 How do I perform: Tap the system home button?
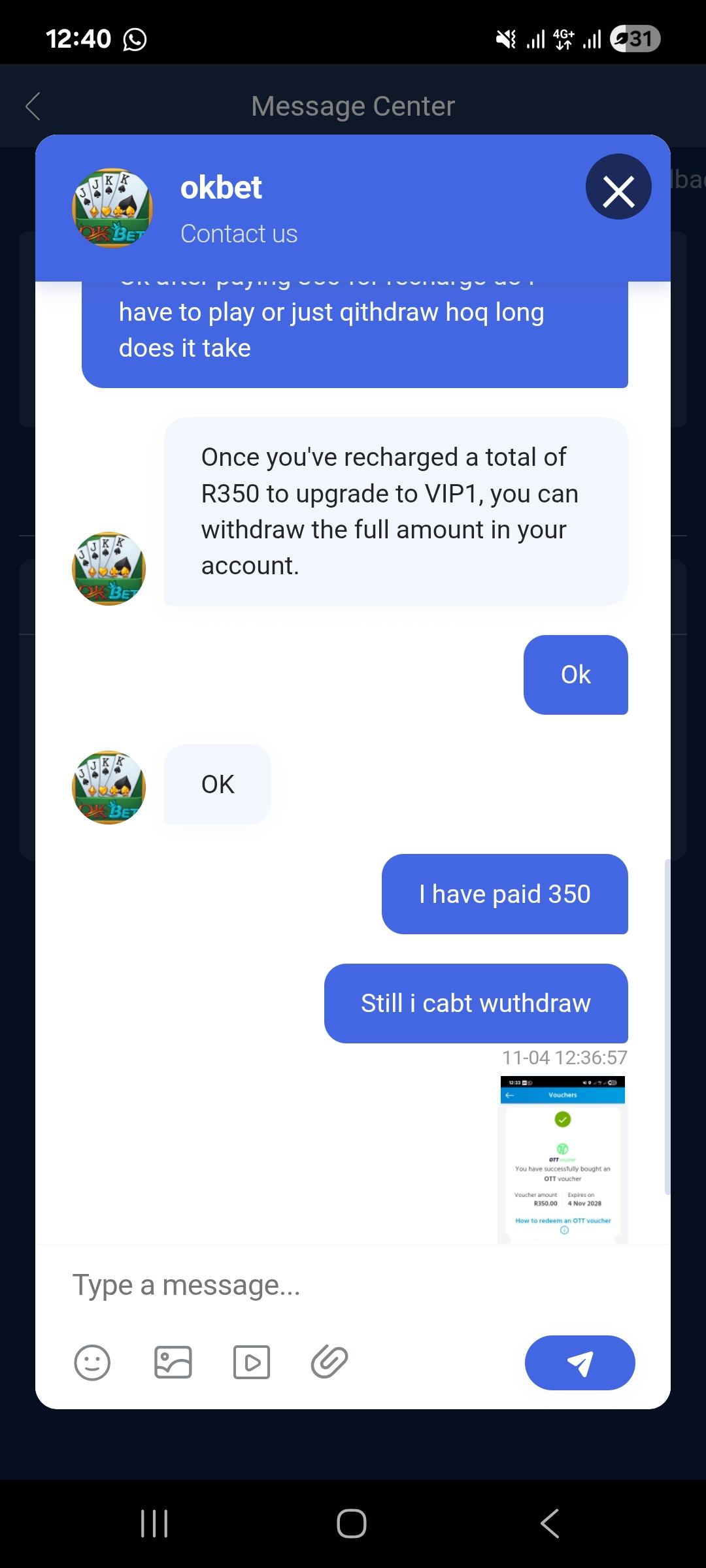pyautogui.click(x=352, y=1524)
